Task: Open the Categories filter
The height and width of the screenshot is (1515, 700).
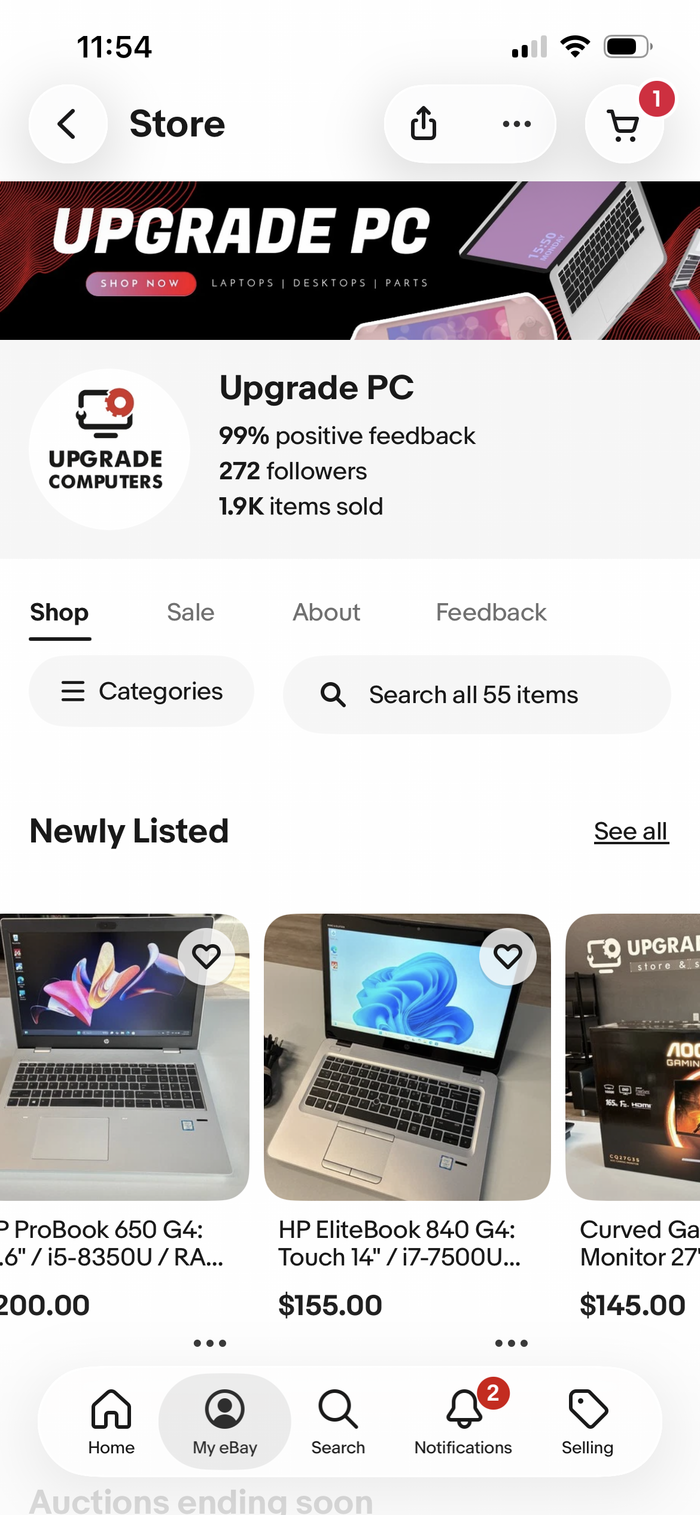Action: click(x=141, y=691)
